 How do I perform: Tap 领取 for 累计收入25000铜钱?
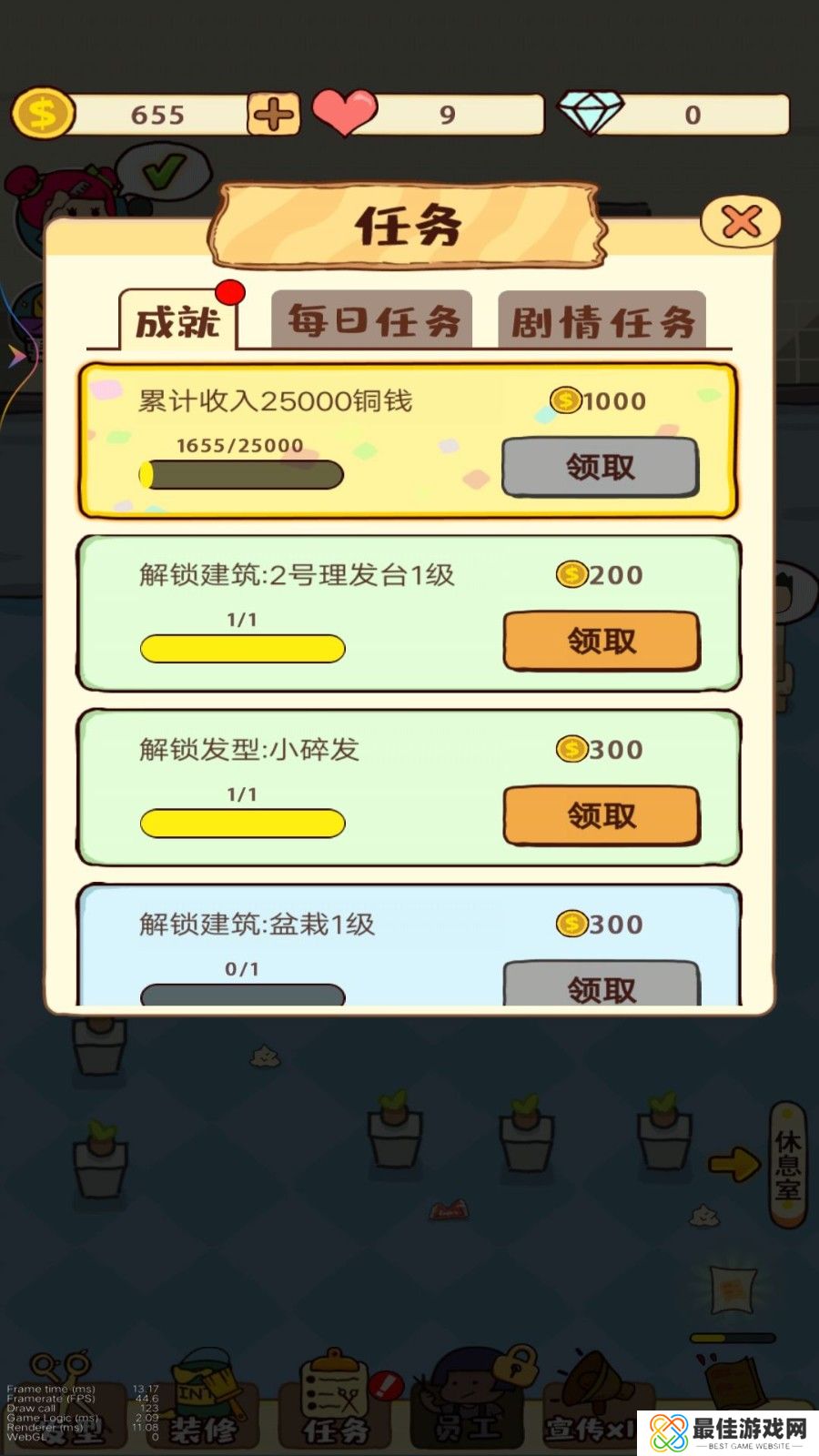pyautogui.click(x=601, y=467)
